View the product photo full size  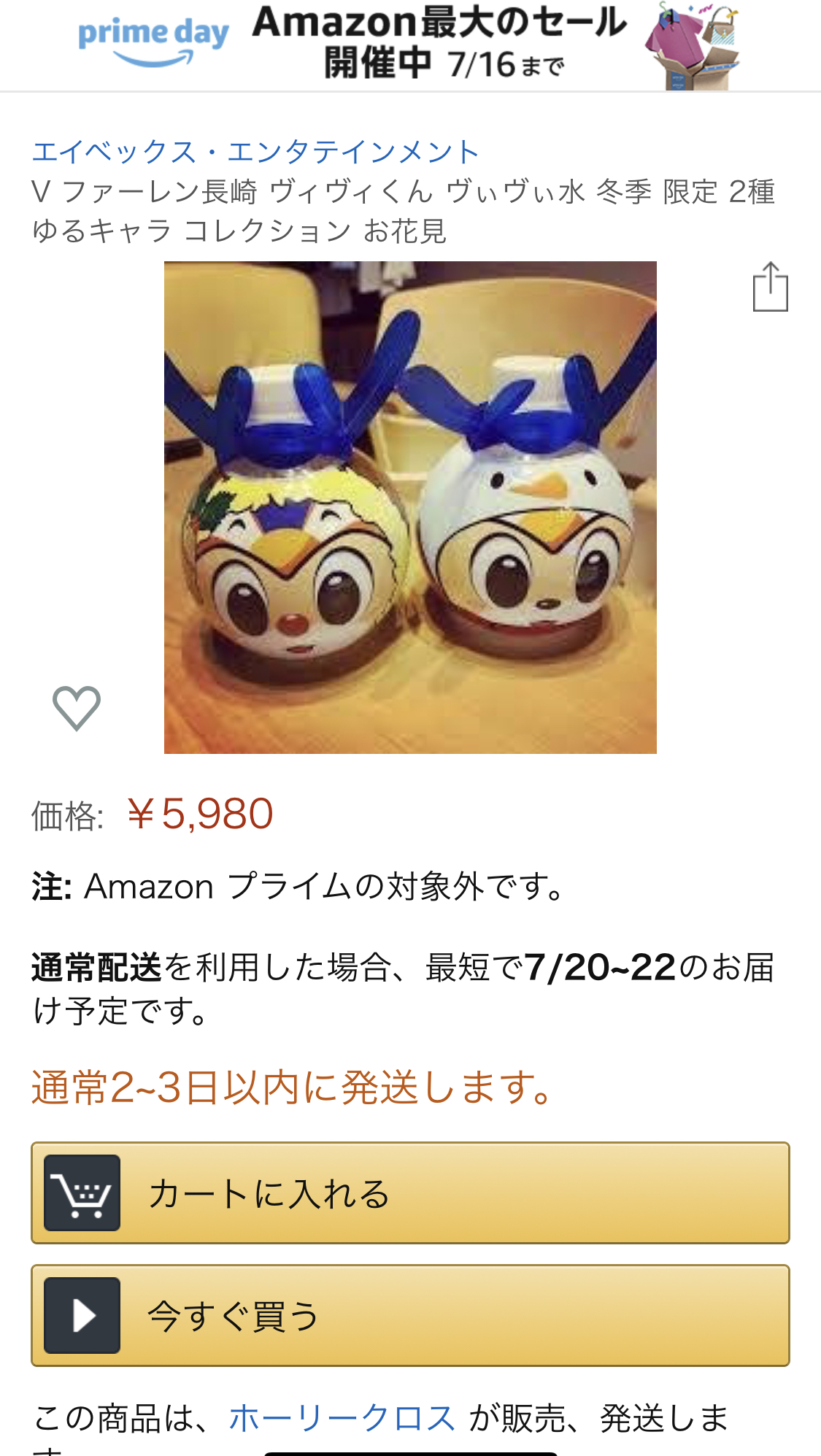pyautogui.click(x=410, y=507)
